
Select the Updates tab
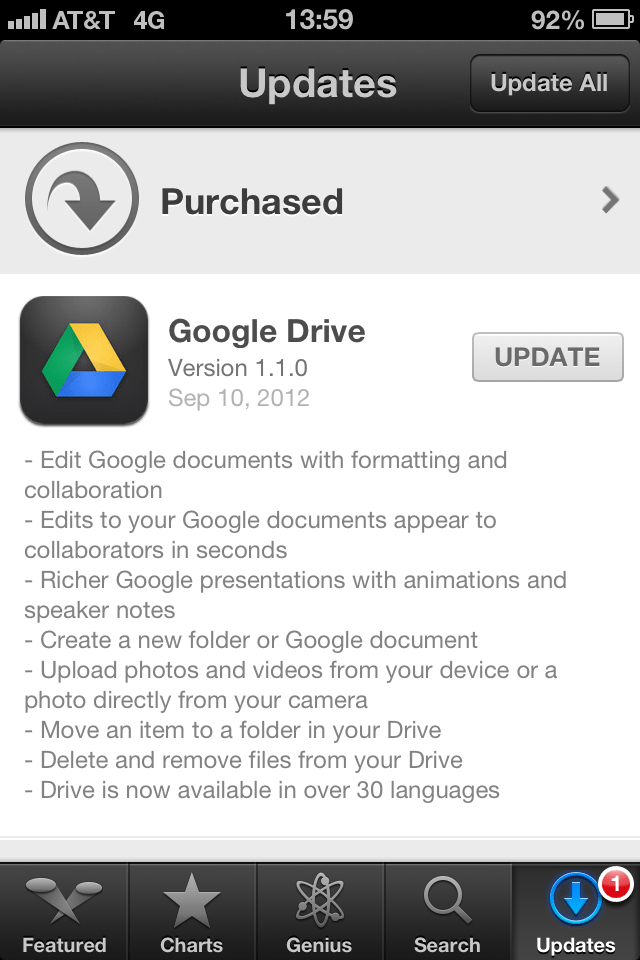coord(575,912)
